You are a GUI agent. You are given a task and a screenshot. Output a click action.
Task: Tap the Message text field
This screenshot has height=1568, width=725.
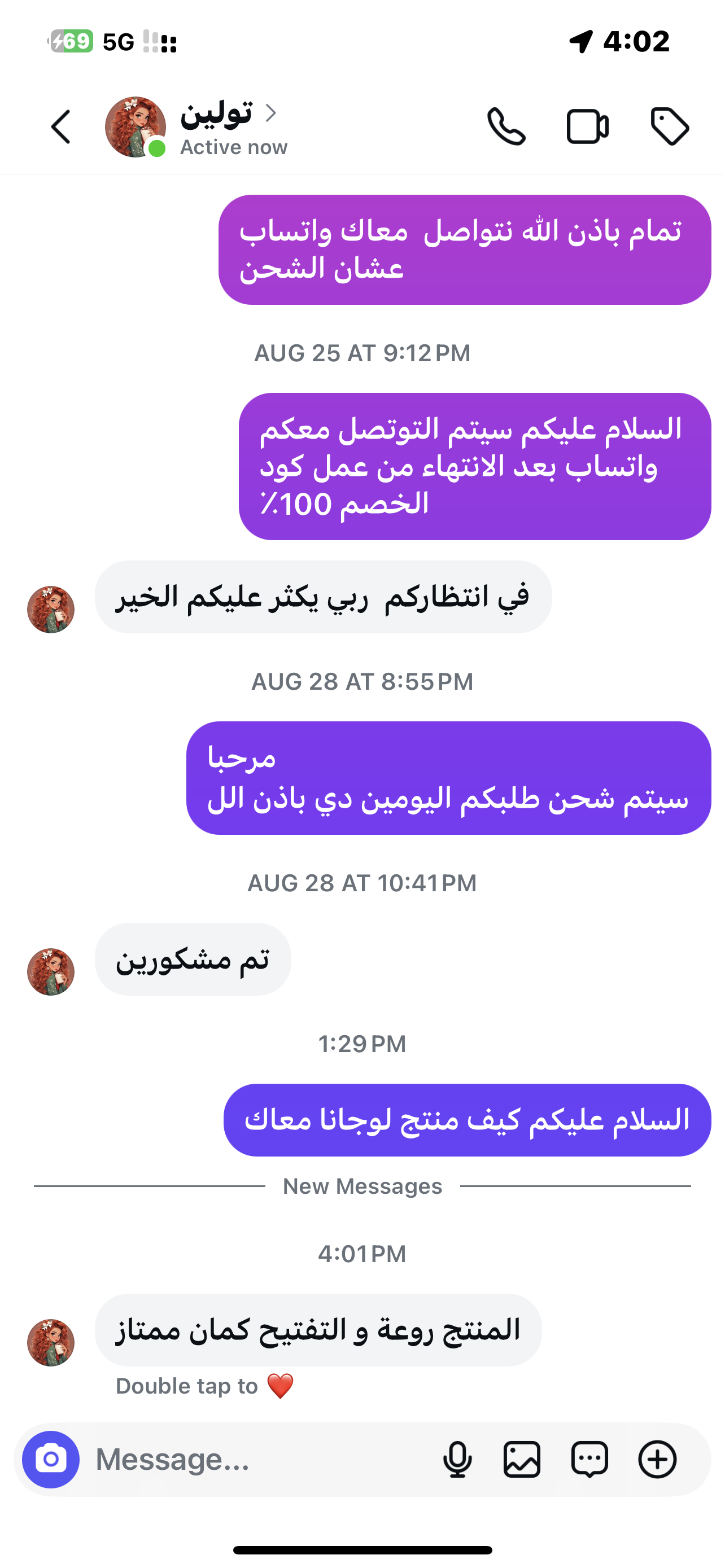click(262, 1460)
